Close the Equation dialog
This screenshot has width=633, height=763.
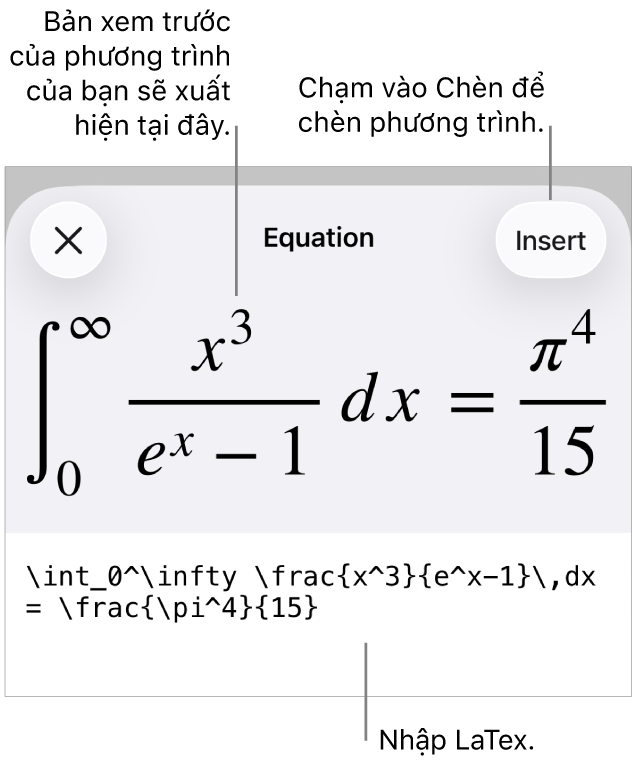(x=68, y=240)
